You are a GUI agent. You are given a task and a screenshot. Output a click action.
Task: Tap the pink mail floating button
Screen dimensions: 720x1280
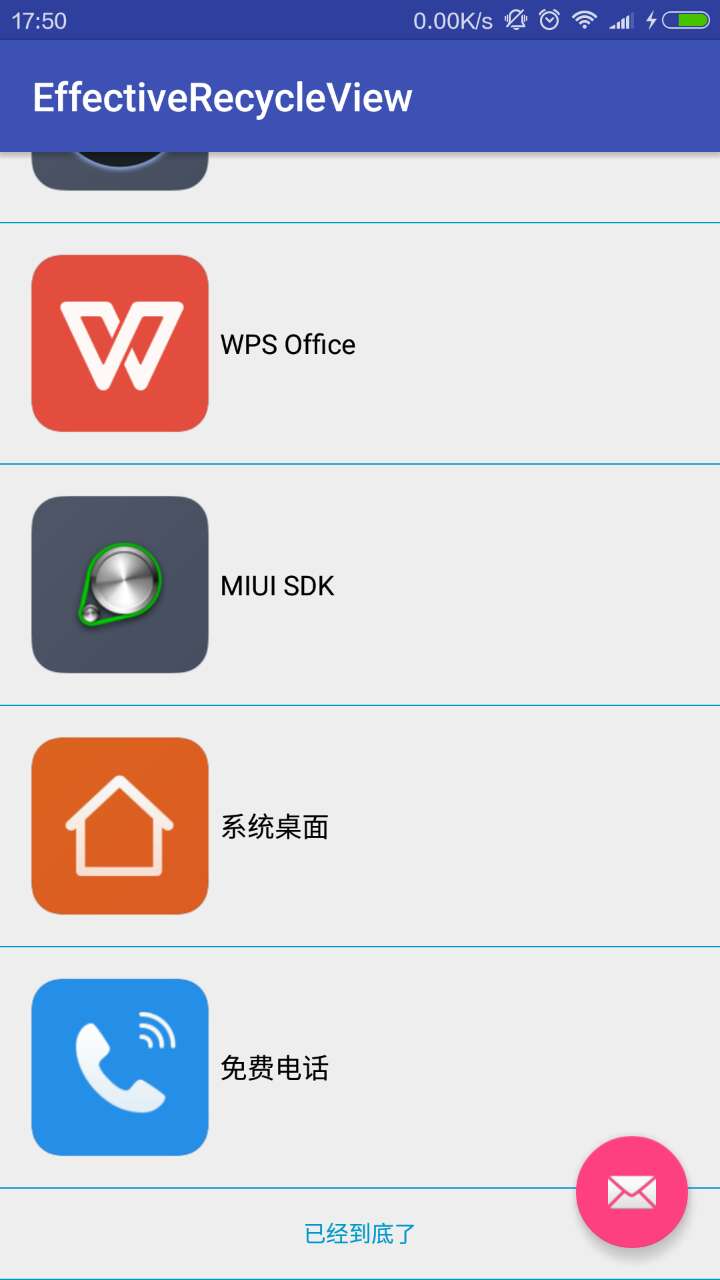(631, 1191)
